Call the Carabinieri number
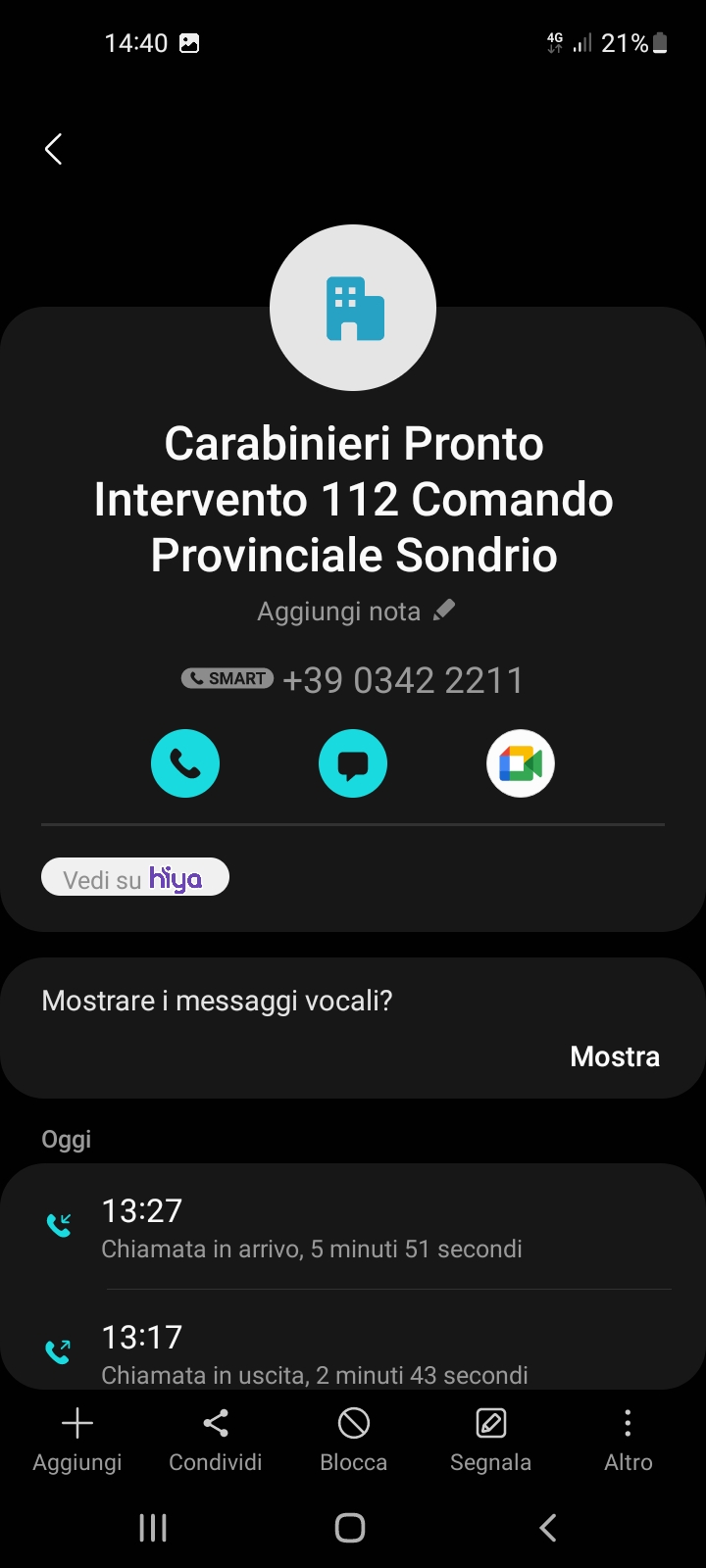This screenshot has width=706, height=1568. (185, 763)
